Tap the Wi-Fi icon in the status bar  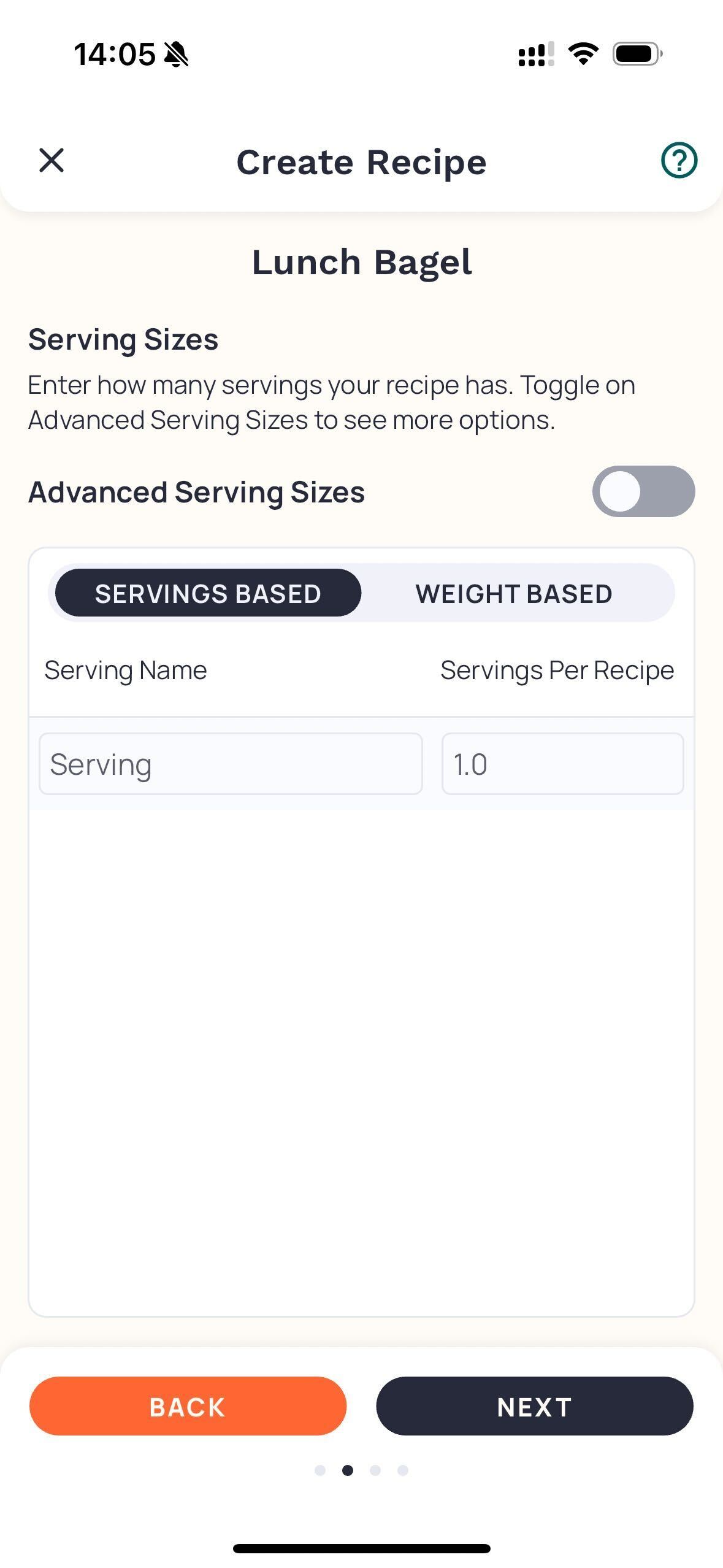click(583, 53)
